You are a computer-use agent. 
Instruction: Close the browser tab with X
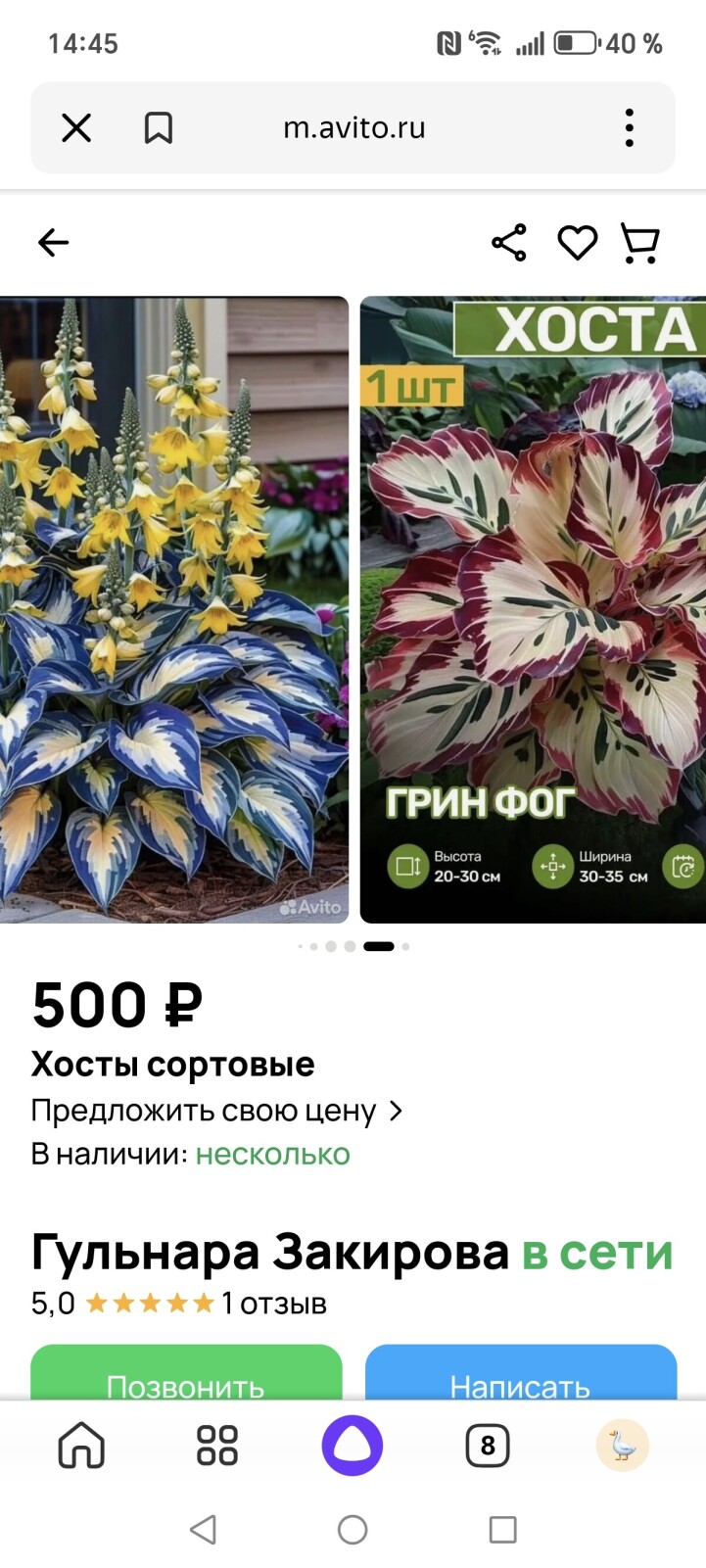pyautogui.click(x=76, y=128)
